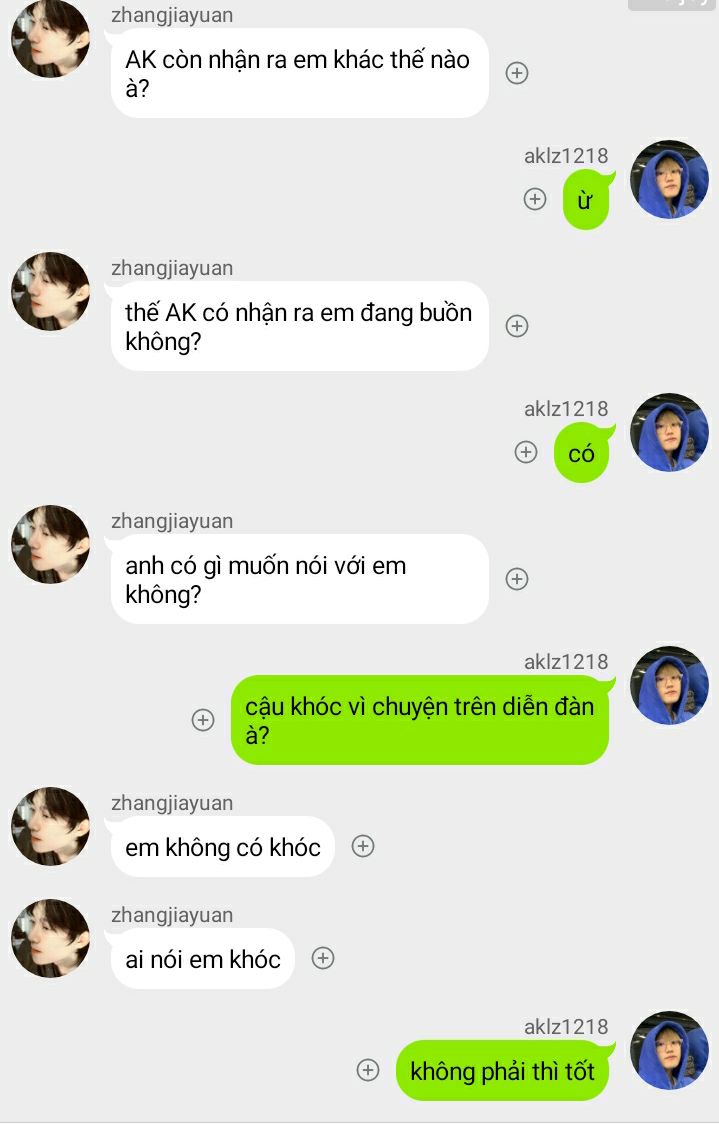Open plus icon beside "cậu khóc vì chuyện trên diễn đàn à?"

(x=203, y=720)
